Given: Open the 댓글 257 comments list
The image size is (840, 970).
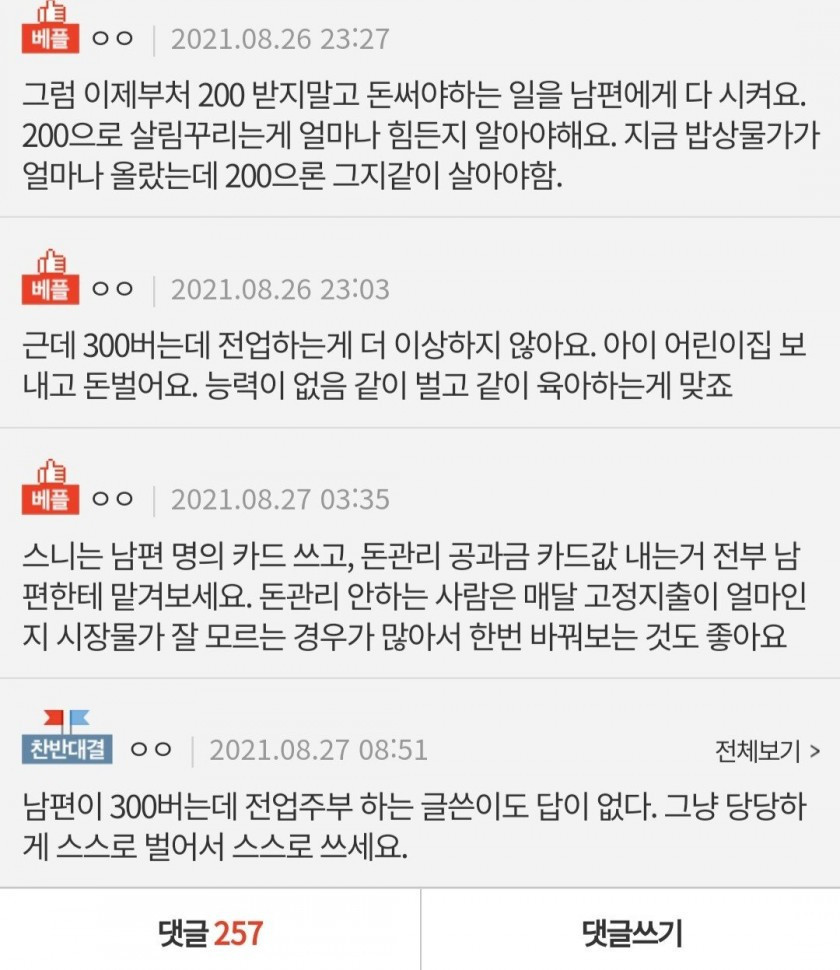Looking at the screenshot, I should point(210,933).
